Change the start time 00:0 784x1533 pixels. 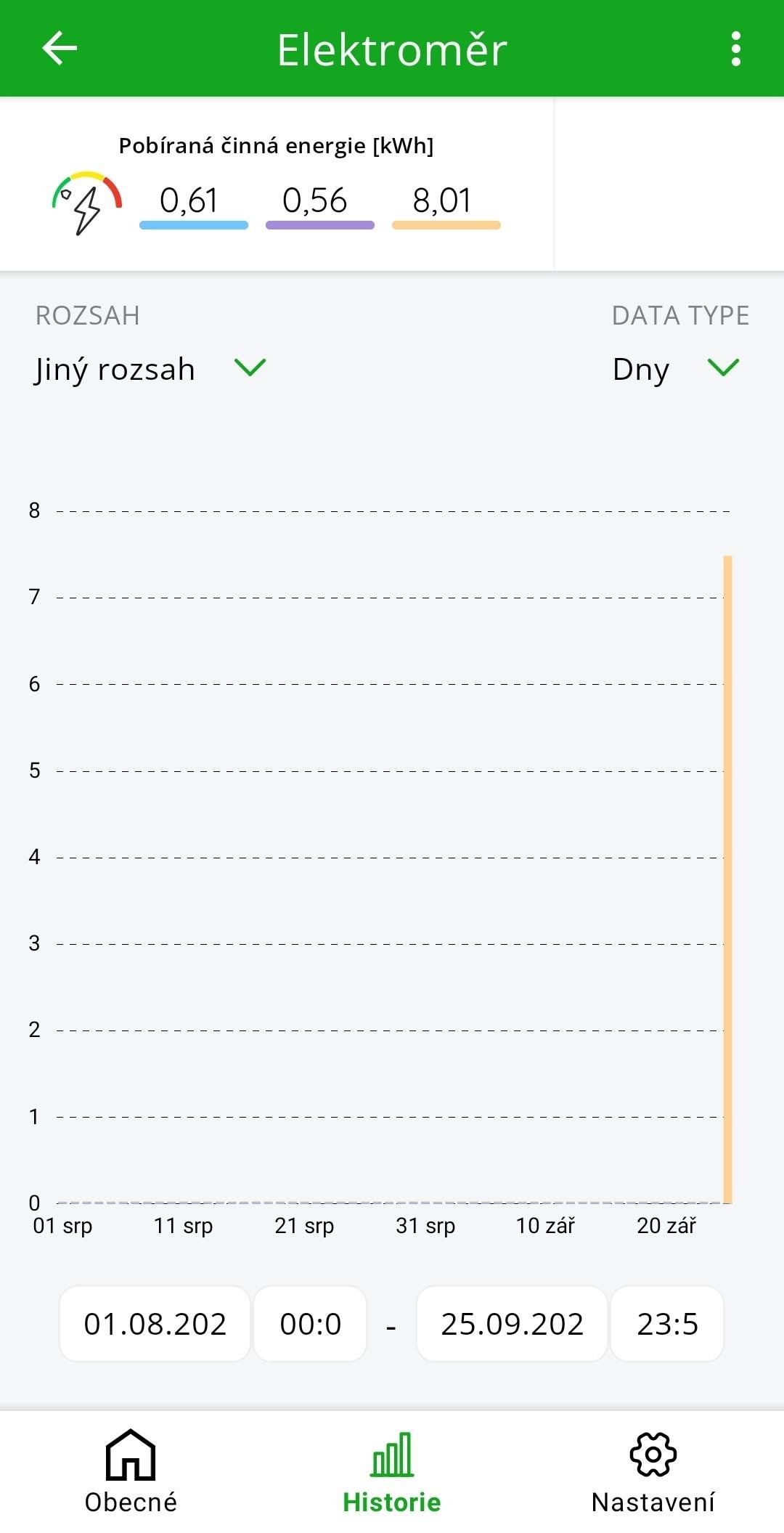(311, 1324)
